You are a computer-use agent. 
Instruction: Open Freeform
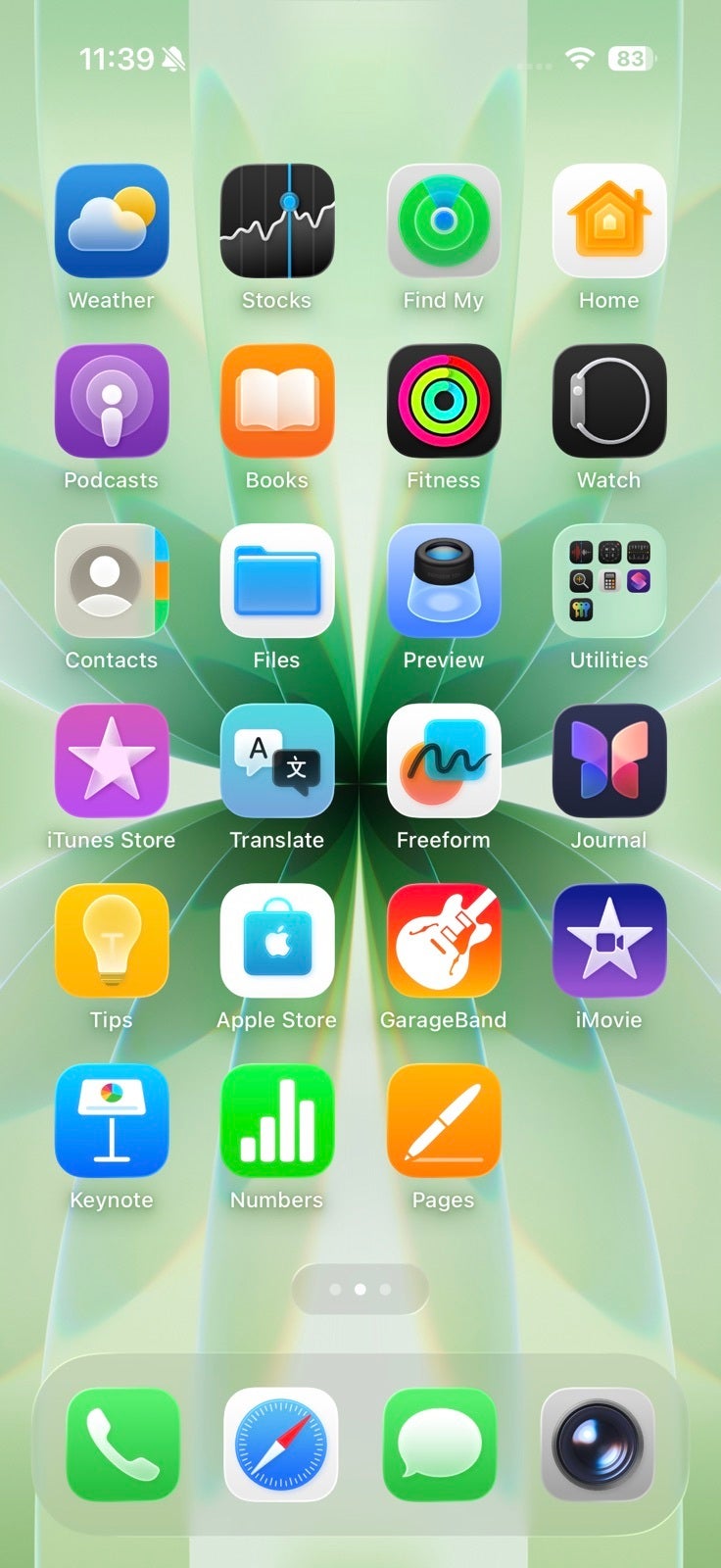click(444, 760)
